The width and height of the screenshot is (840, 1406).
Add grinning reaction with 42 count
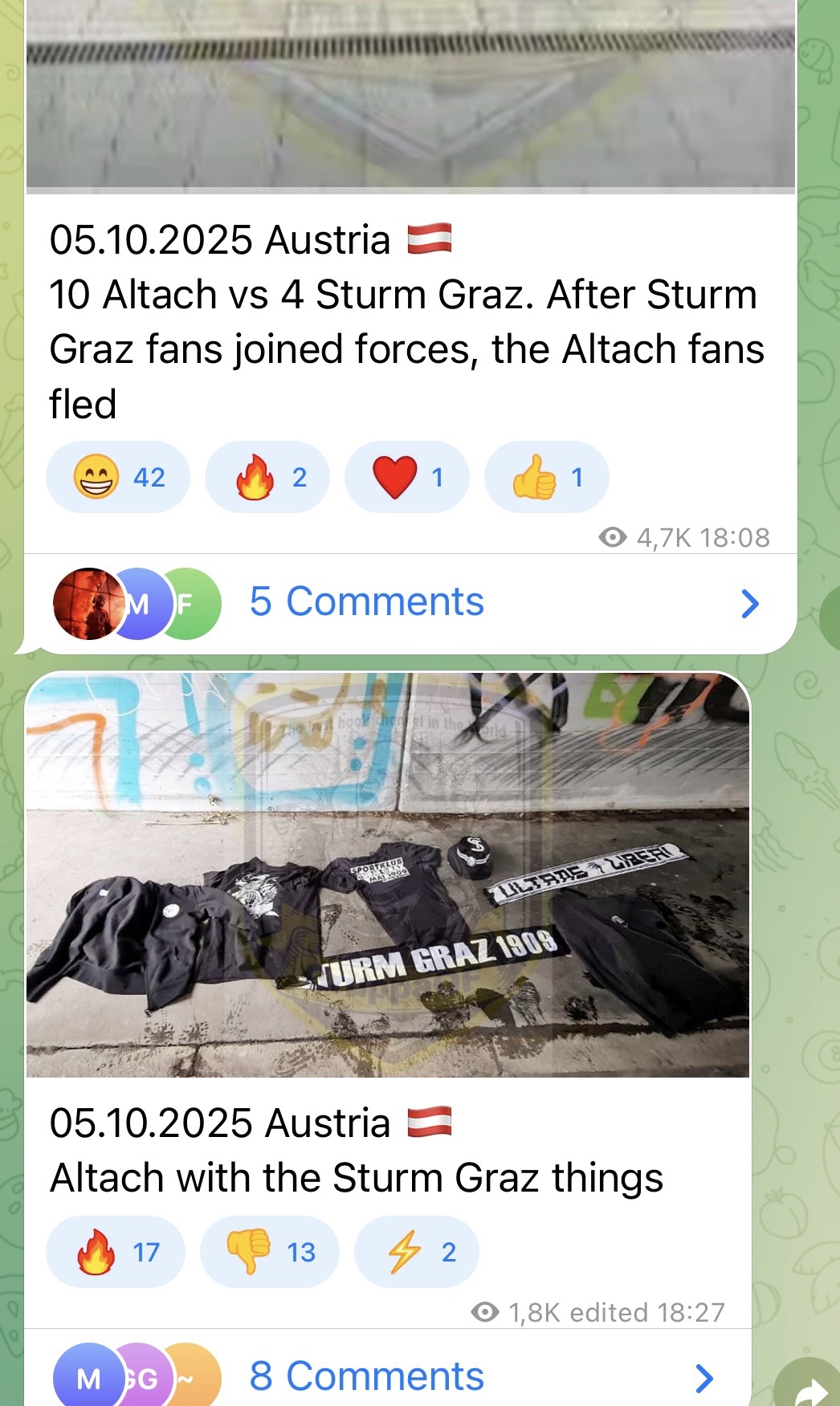point(118,477)
